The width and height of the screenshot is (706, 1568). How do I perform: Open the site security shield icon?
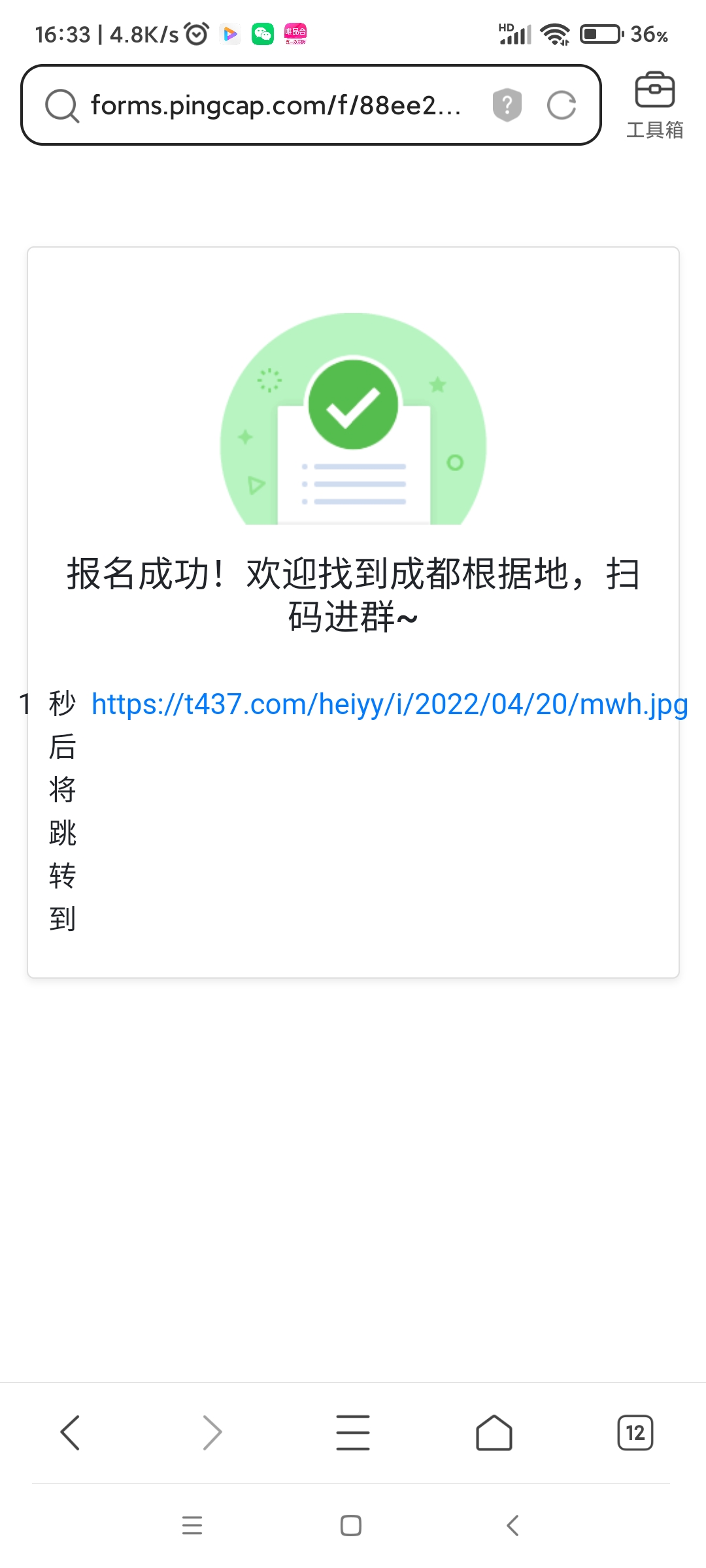coord(507,105)
